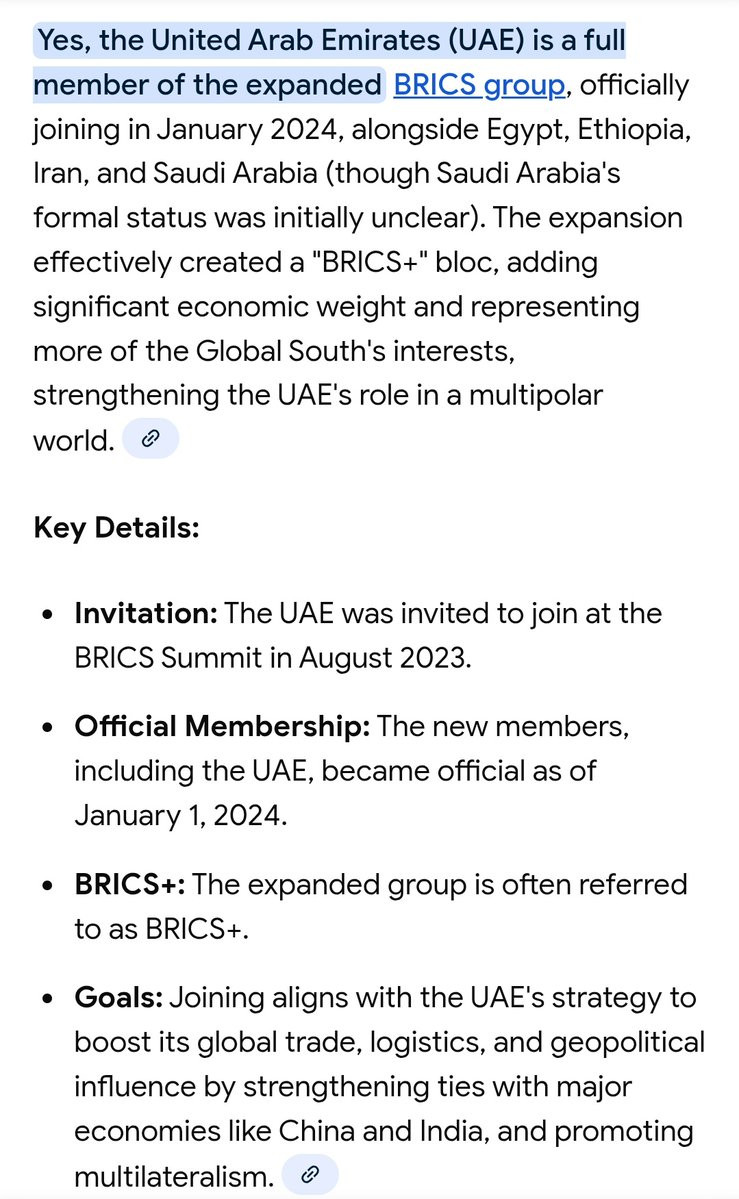Tap the source link chip after "world."
This screenshot has height=1199, width=739.
pyautogui.click(x=151, y=438)
